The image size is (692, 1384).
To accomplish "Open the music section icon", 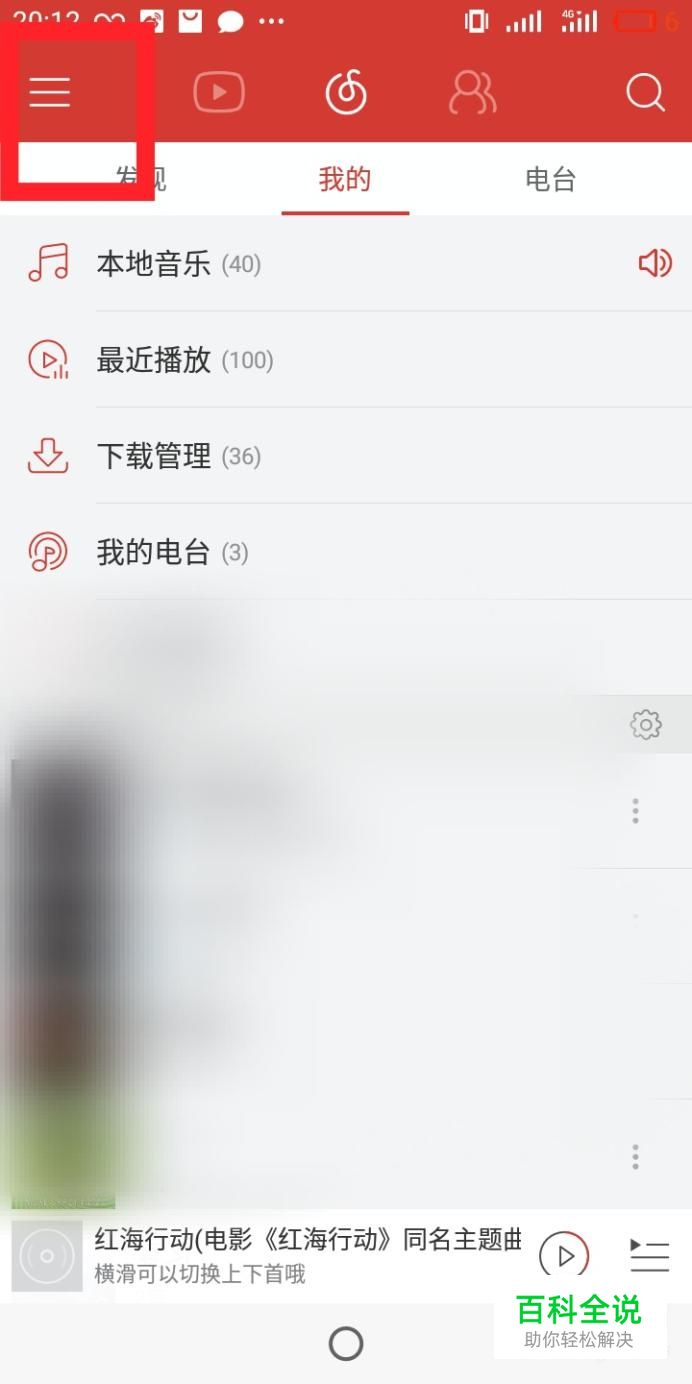I will (346, 93).
